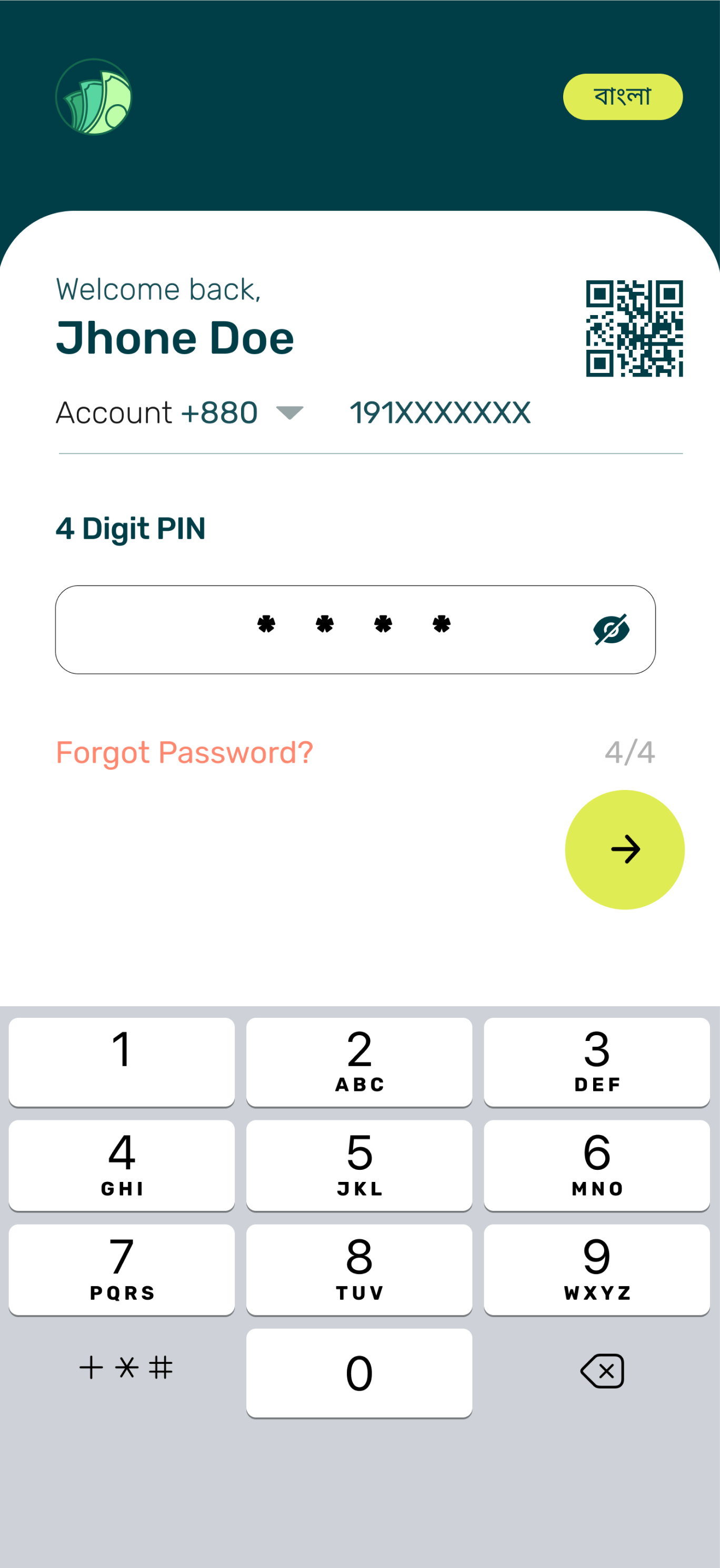Tap the 5 JKL key
720x1568 pixels.
359,1165
